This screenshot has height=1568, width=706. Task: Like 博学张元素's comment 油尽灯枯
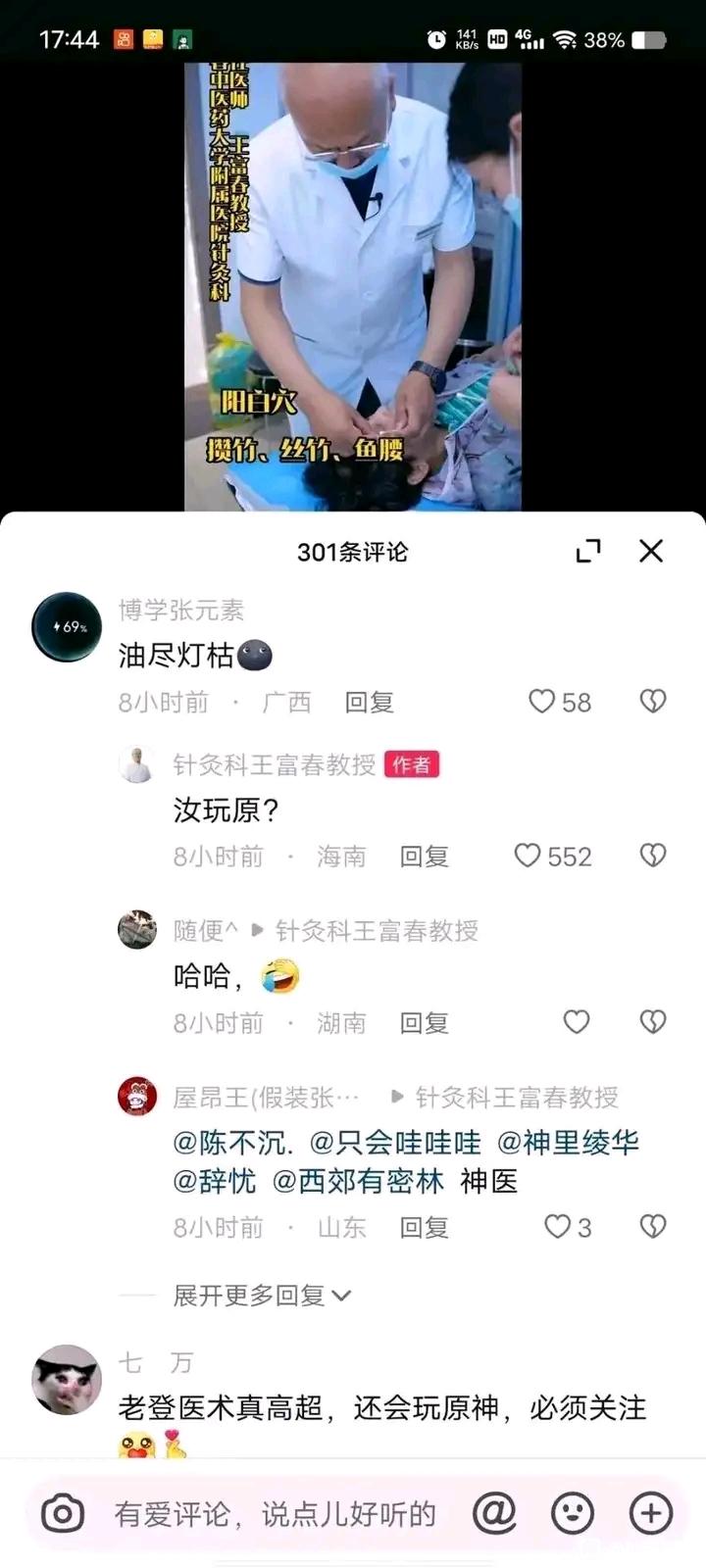[x=542, y=701]
